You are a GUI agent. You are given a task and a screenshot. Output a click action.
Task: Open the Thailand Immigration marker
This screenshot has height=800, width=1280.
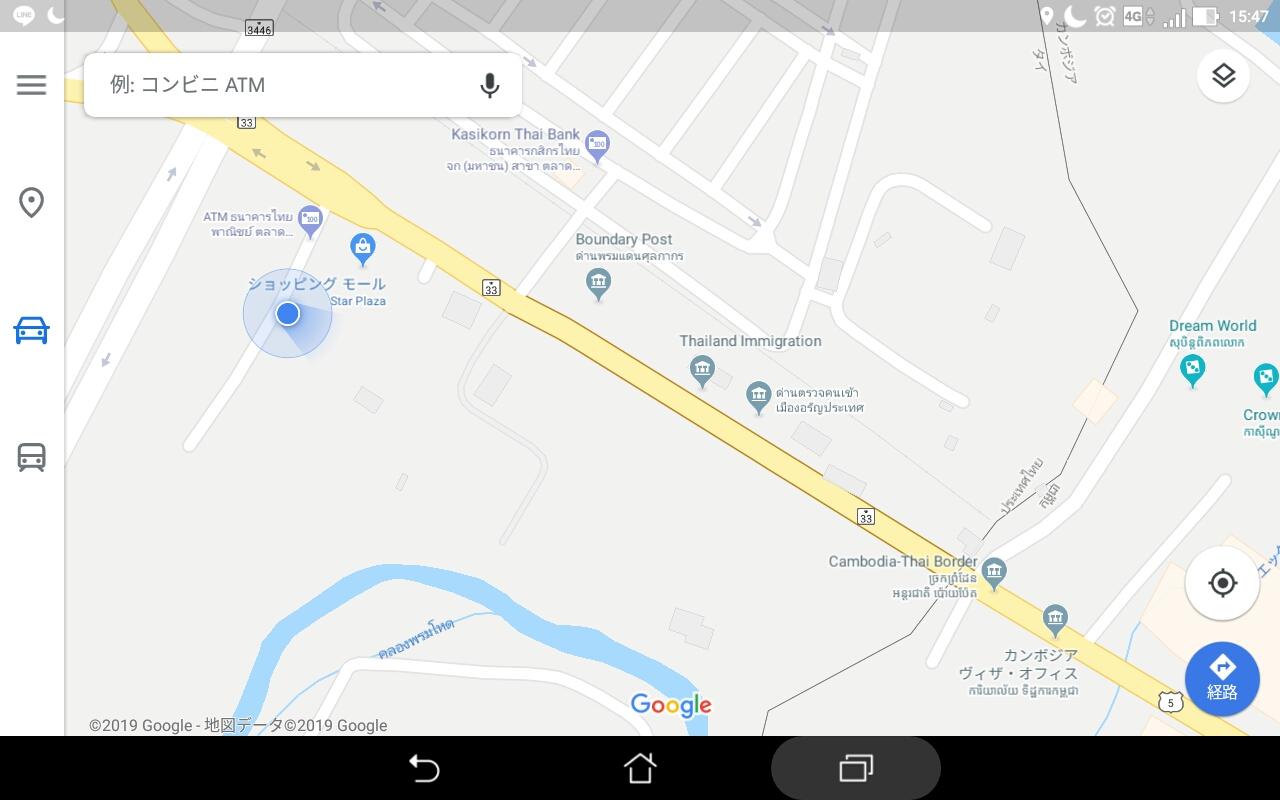click(x=702, y=371)
